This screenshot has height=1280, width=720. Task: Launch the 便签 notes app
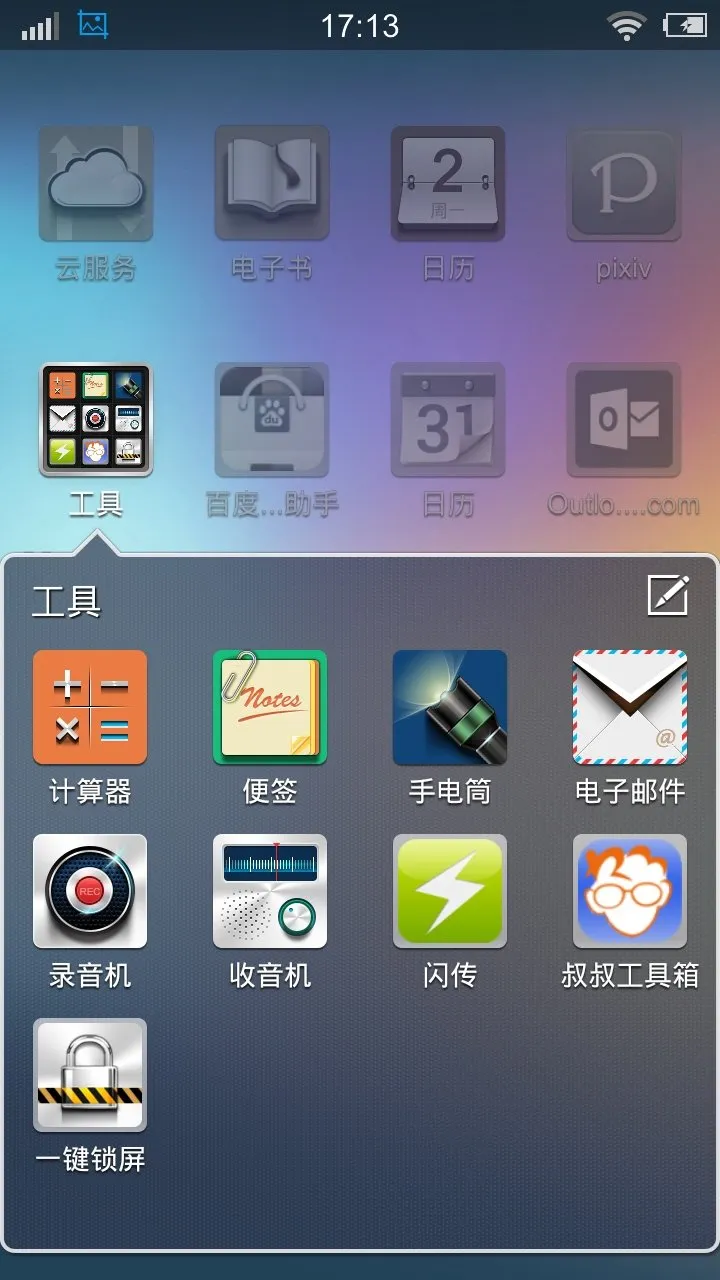pyautogui.click(x=270, y=708)
